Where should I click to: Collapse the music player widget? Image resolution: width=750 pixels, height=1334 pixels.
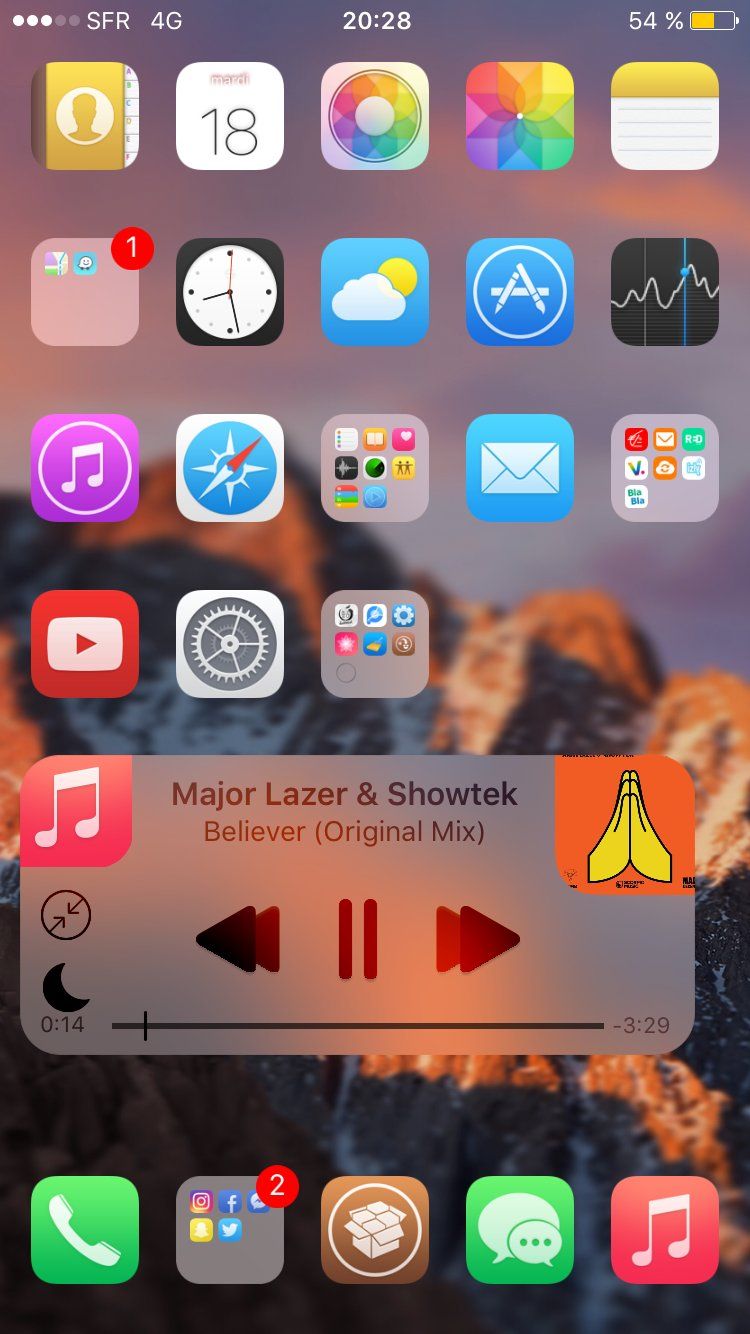[x=66, y=915]
